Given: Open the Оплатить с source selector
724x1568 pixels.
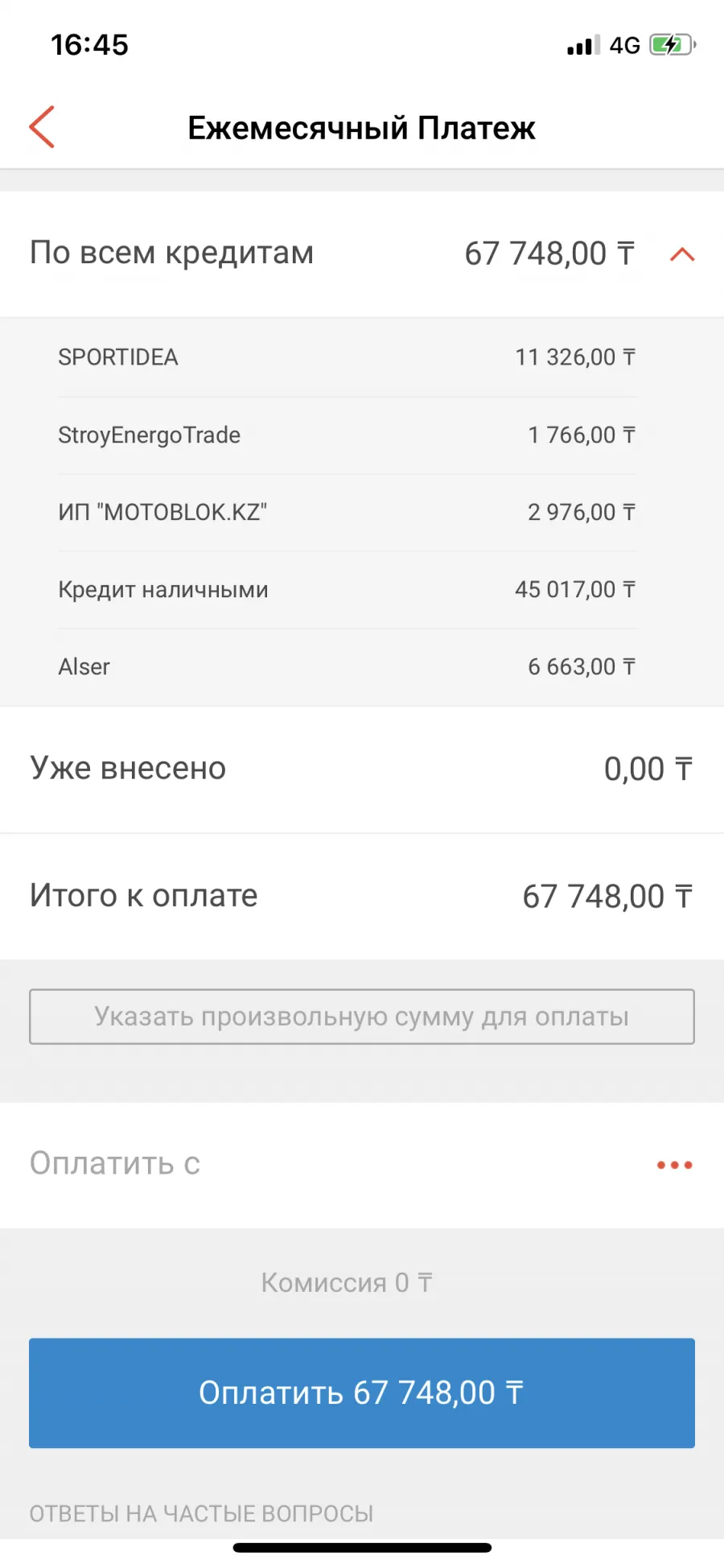Looking at the screenshot, I should pos(362,1165).
